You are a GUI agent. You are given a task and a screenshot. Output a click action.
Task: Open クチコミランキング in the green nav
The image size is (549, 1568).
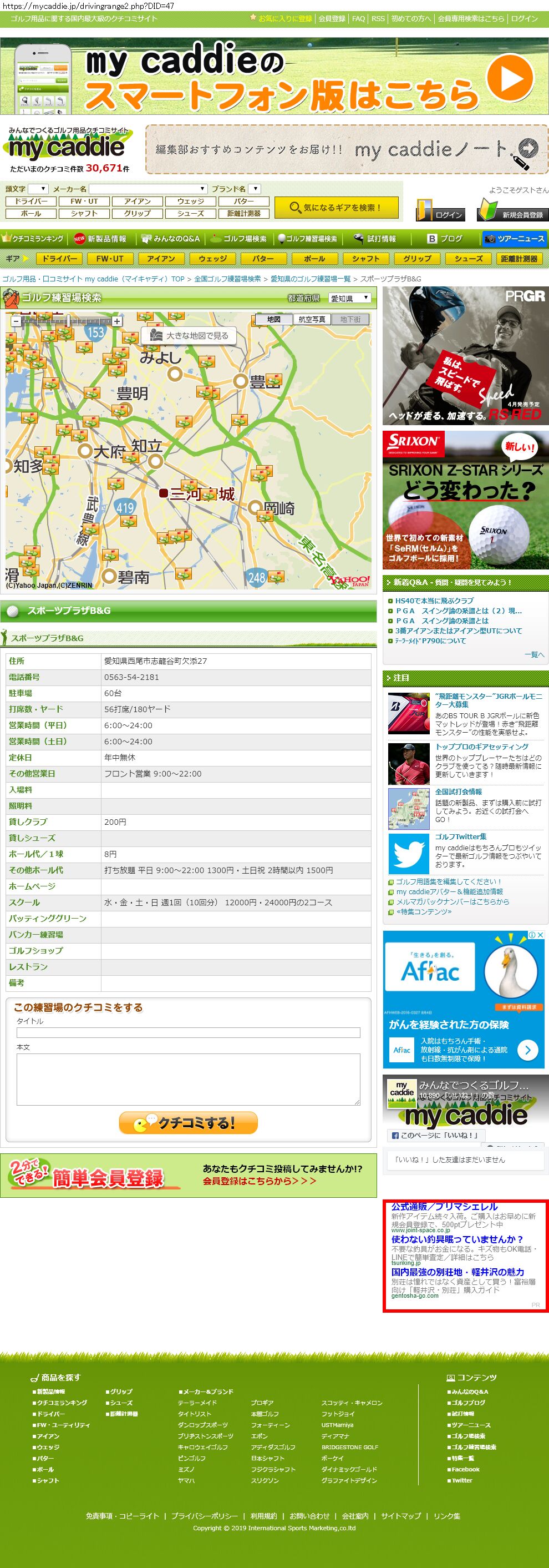33,239
